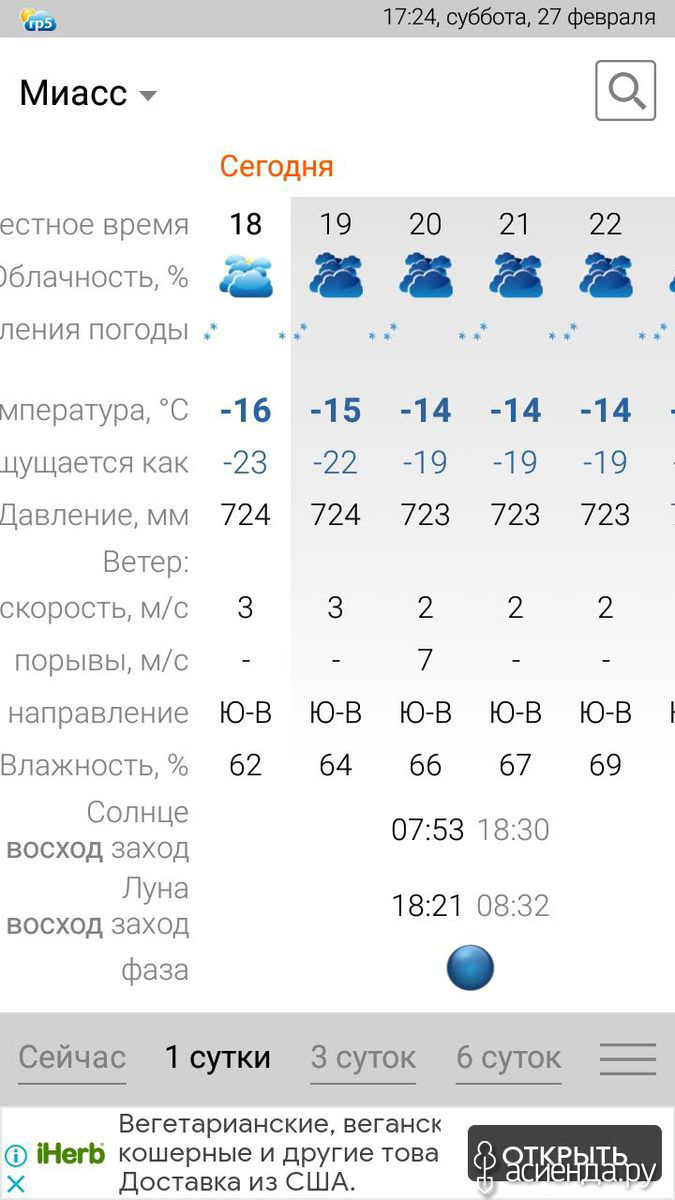The width and height of the screenshot is (675, 1200).
Task: Select the 1 сутки forecast tab
Action: tap(217, 1058)
